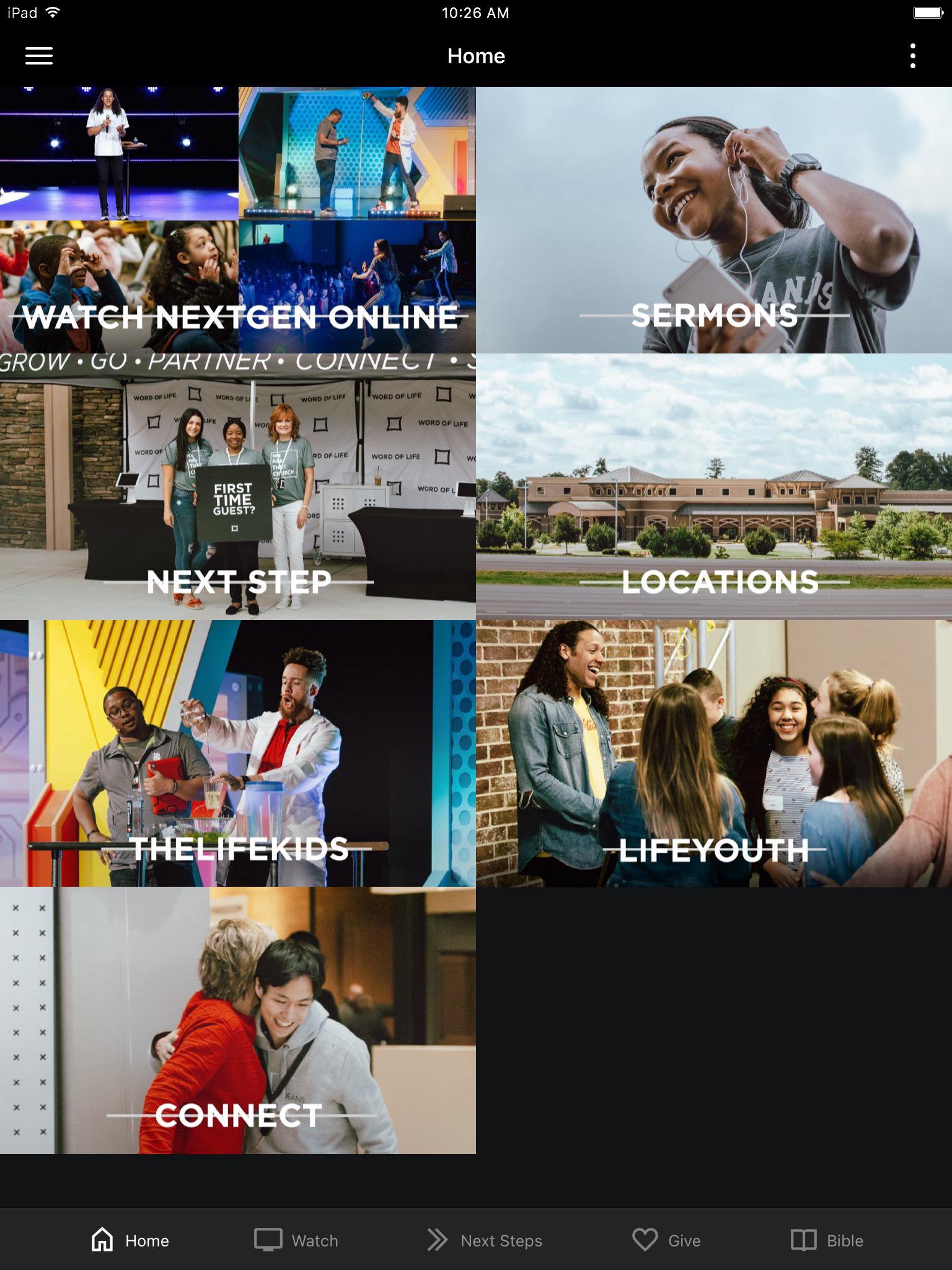Image resolution: width=952 pixels, height=1270 pixels.
Task: Open the LifeYouth tile
Action: (x=714, y=753)
